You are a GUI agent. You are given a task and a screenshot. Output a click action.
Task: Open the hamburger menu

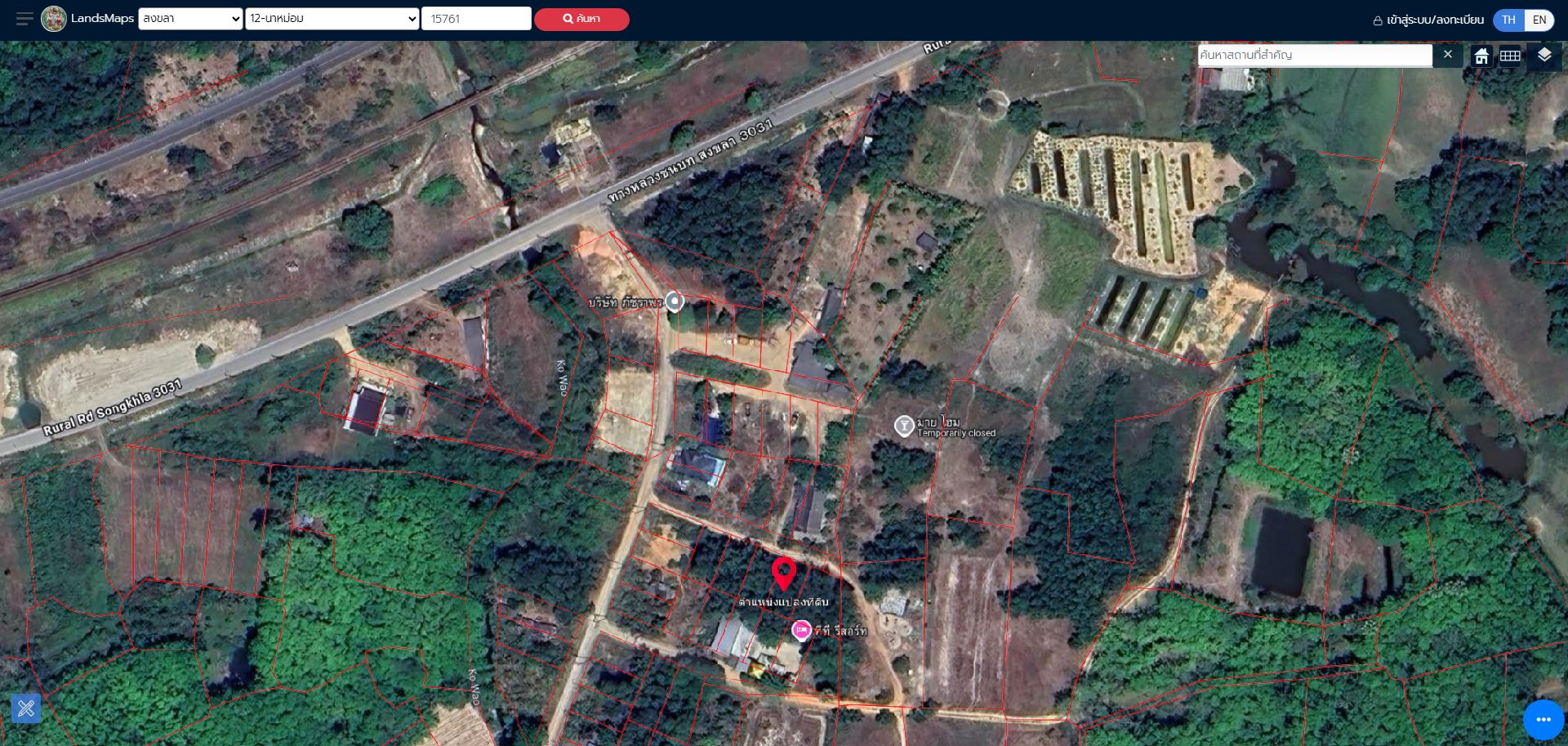click(24, 19)
